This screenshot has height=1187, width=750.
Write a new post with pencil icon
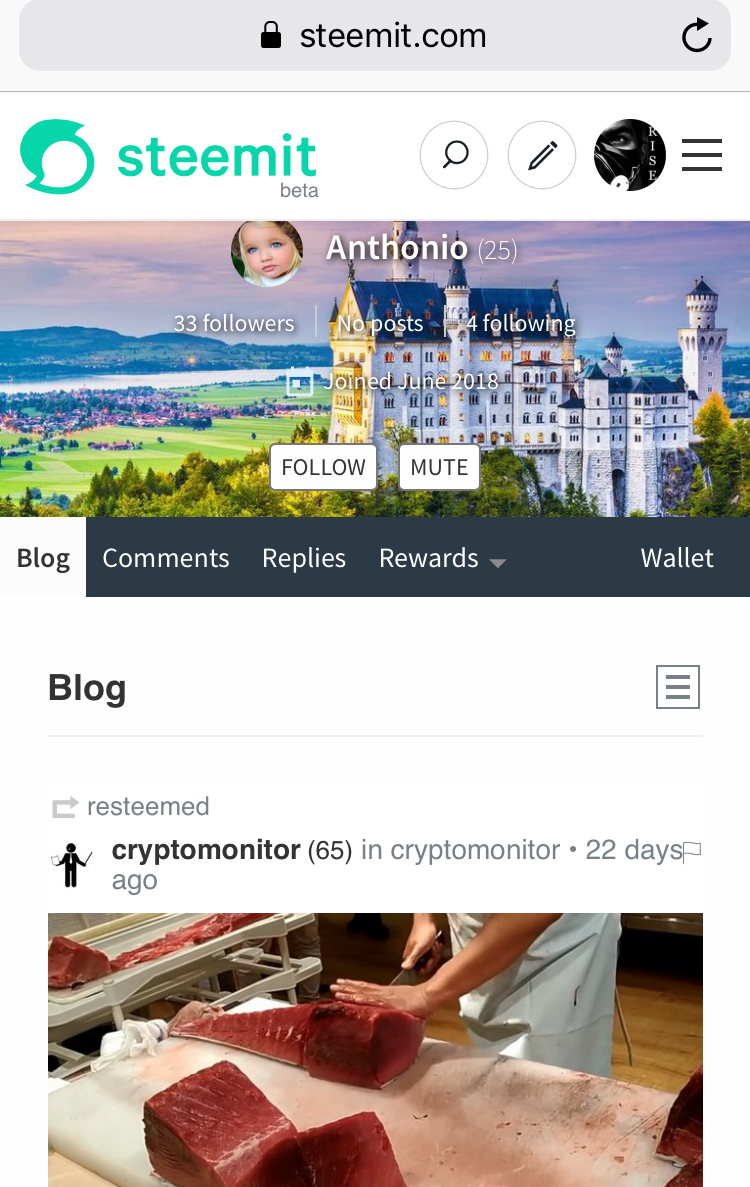pos(542,156)
